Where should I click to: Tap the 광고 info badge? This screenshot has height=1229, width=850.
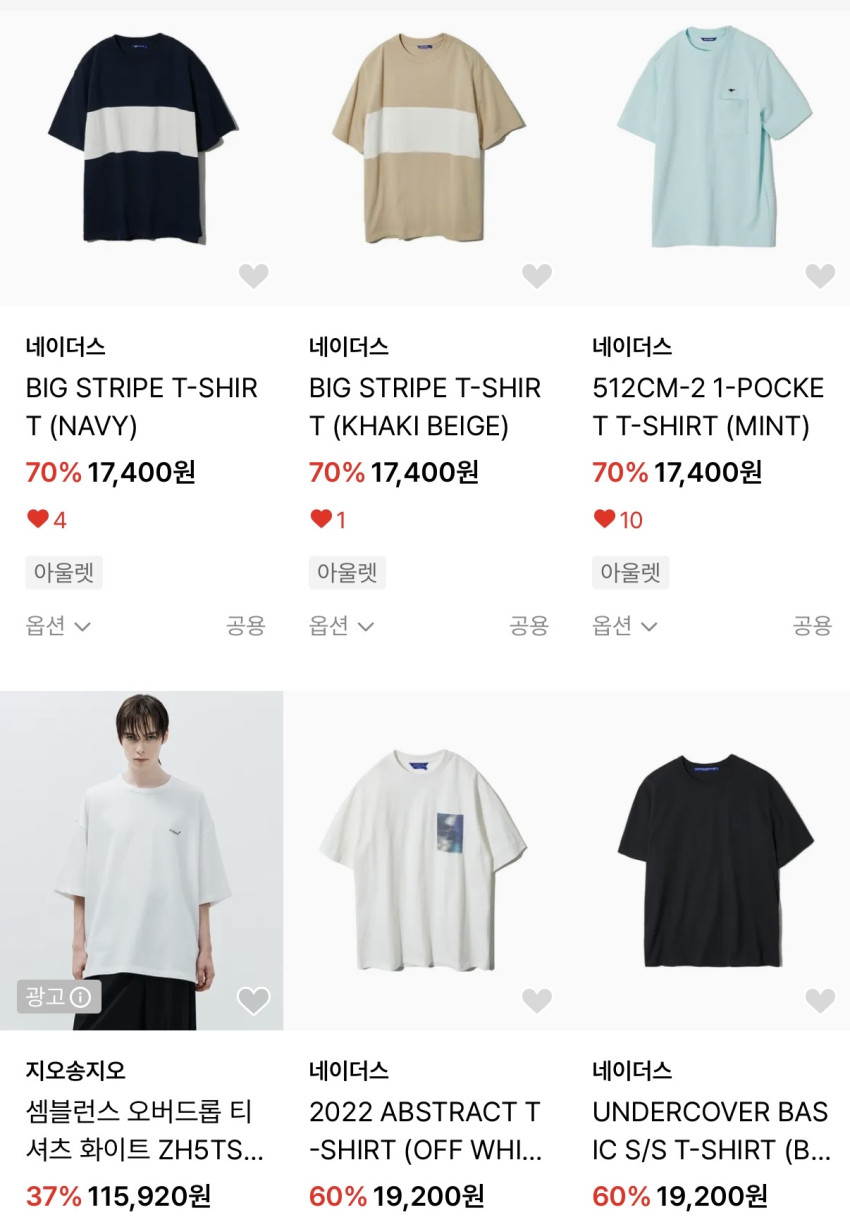point(59,997)
